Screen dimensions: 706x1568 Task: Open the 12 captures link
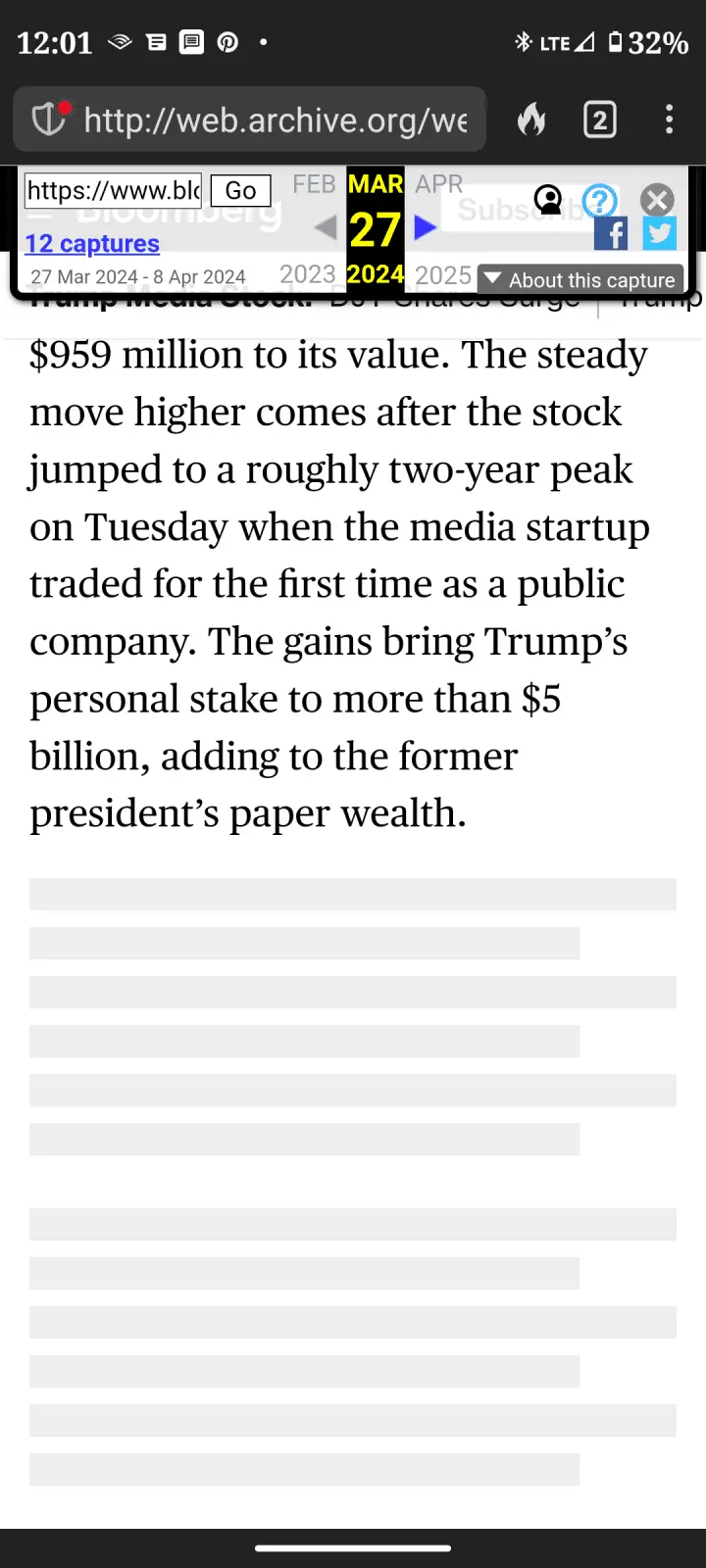(92, 243)
